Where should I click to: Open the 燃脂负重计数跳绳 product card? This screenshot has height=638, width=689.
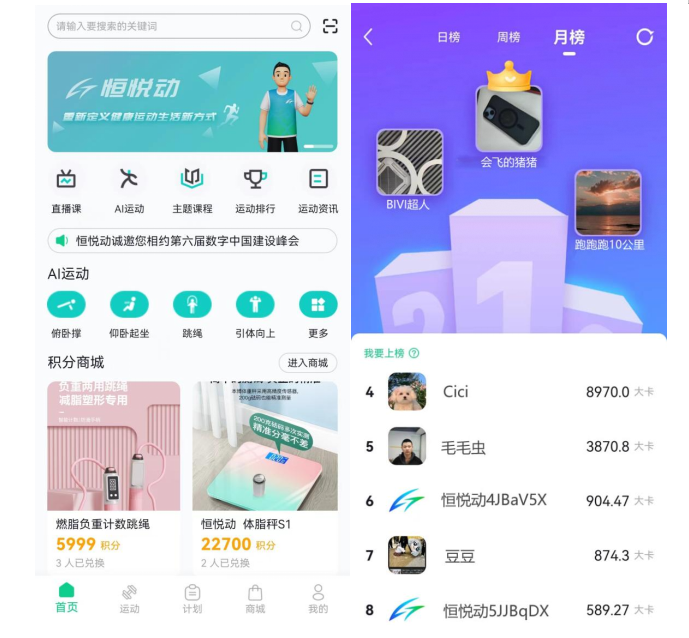pos(114,470)
